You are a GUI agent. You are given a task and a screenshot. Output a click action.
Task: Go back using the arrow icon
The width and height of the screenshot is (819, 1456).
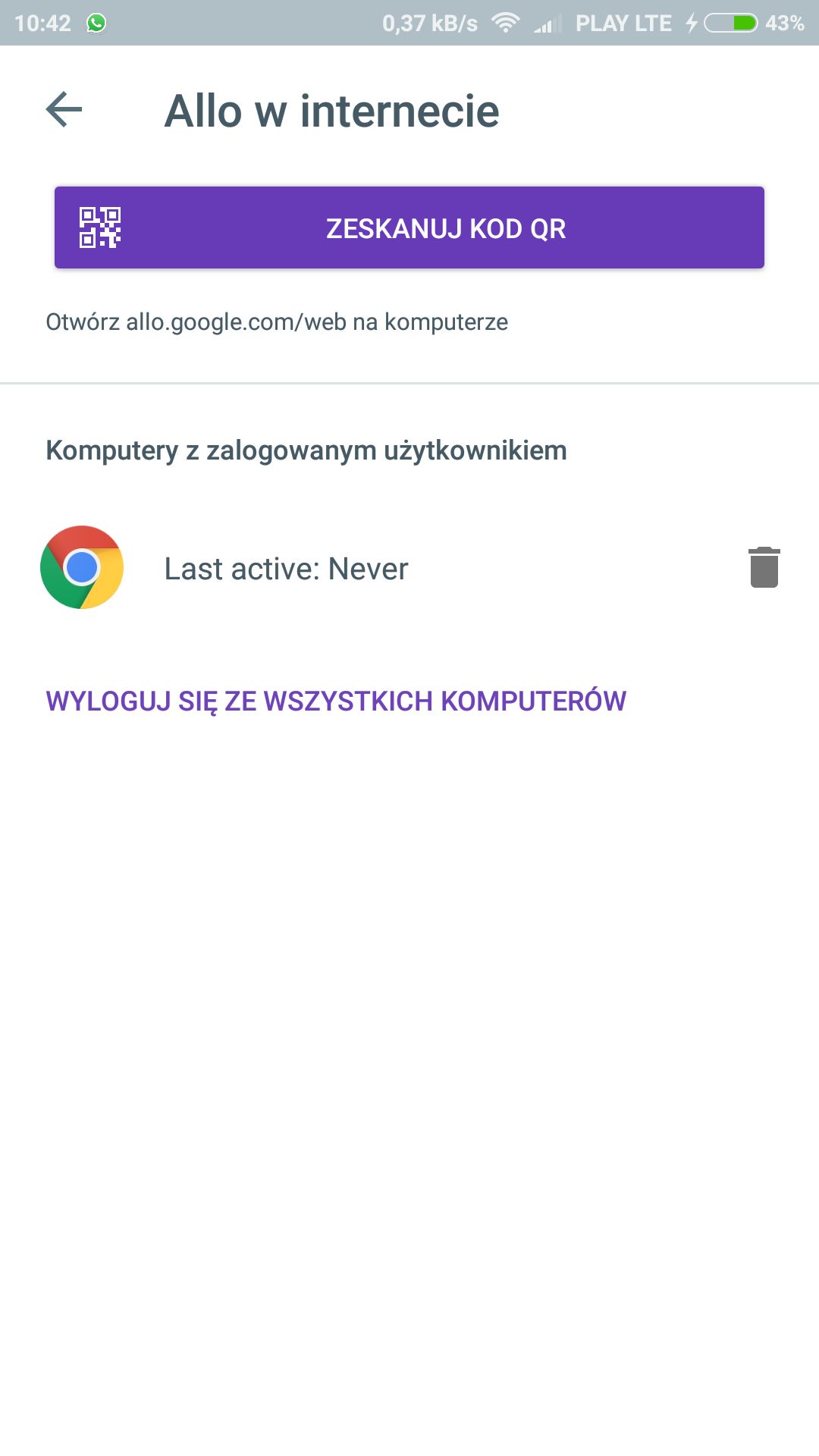[64, 110]
